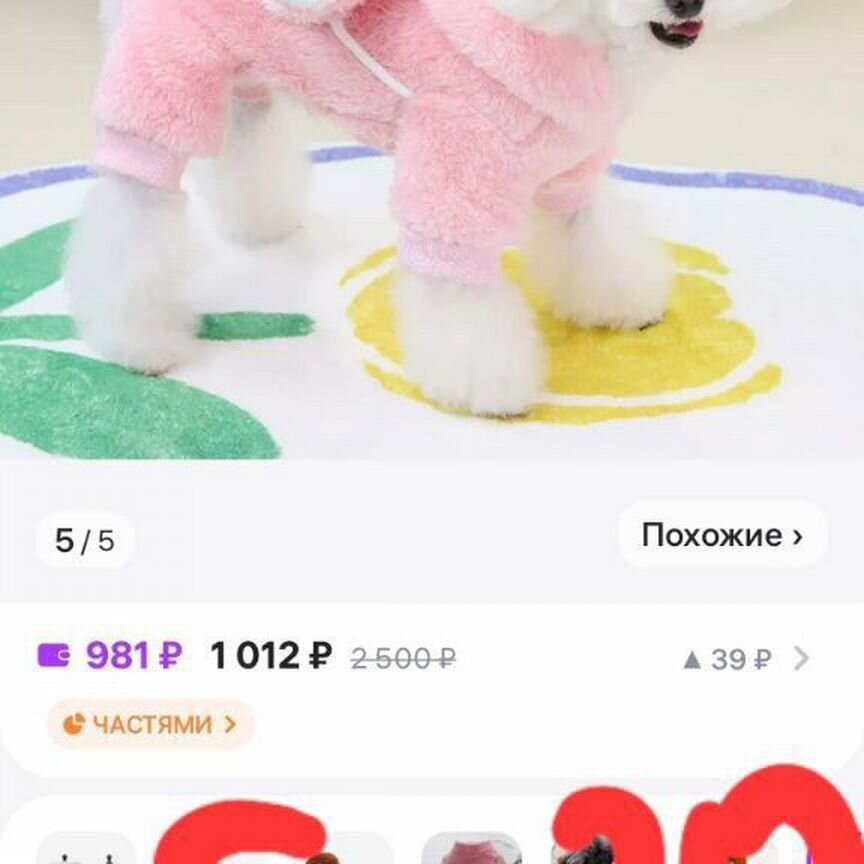The width and height of the screenshot is (864, 864).
Task: Open the pink dog outfit photo
Action: (x=432, y=230)
